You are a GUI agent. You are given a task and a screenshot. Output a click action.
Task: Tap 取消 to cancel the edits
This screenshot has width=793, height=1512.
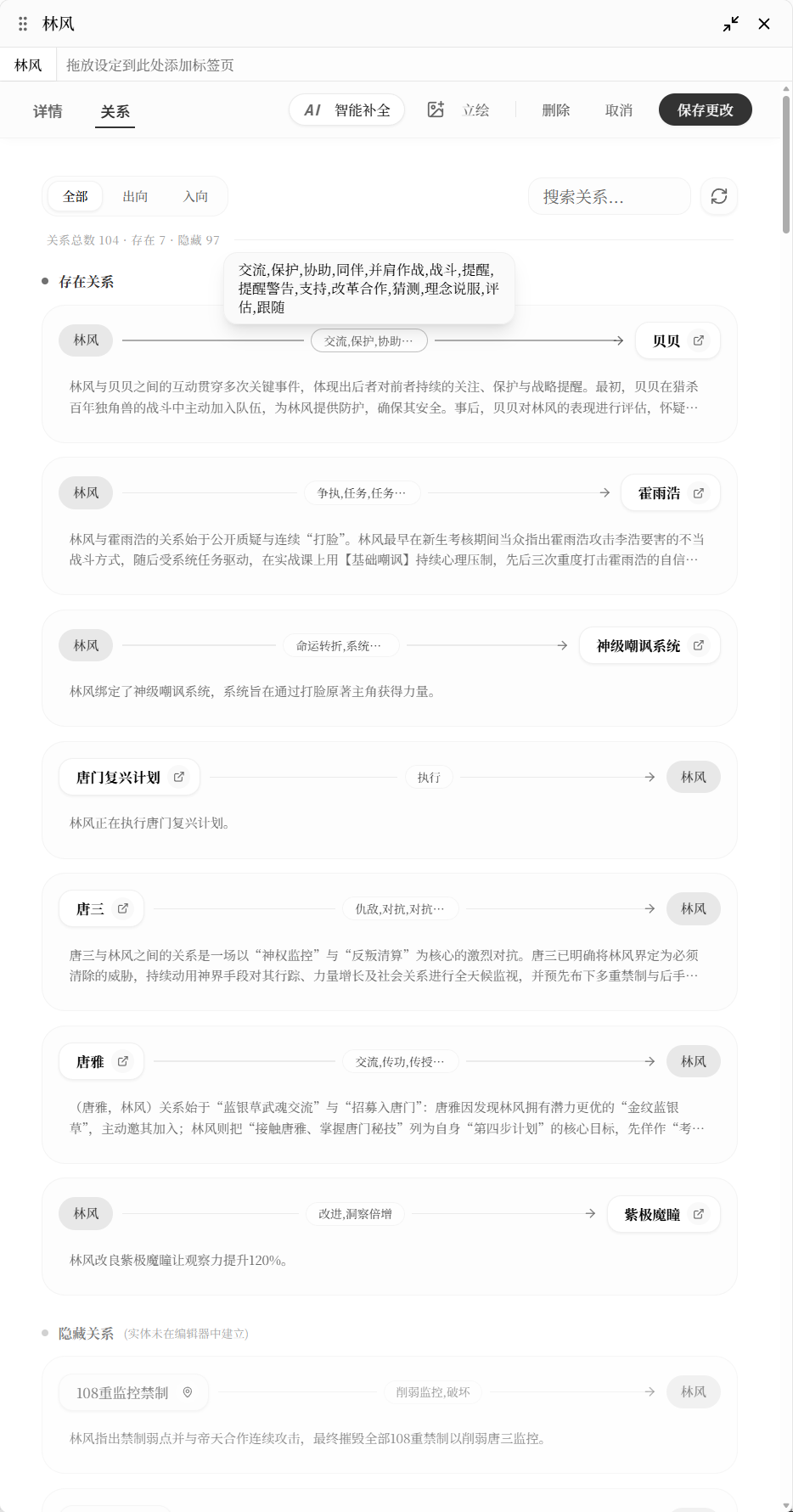coord(619,110)
